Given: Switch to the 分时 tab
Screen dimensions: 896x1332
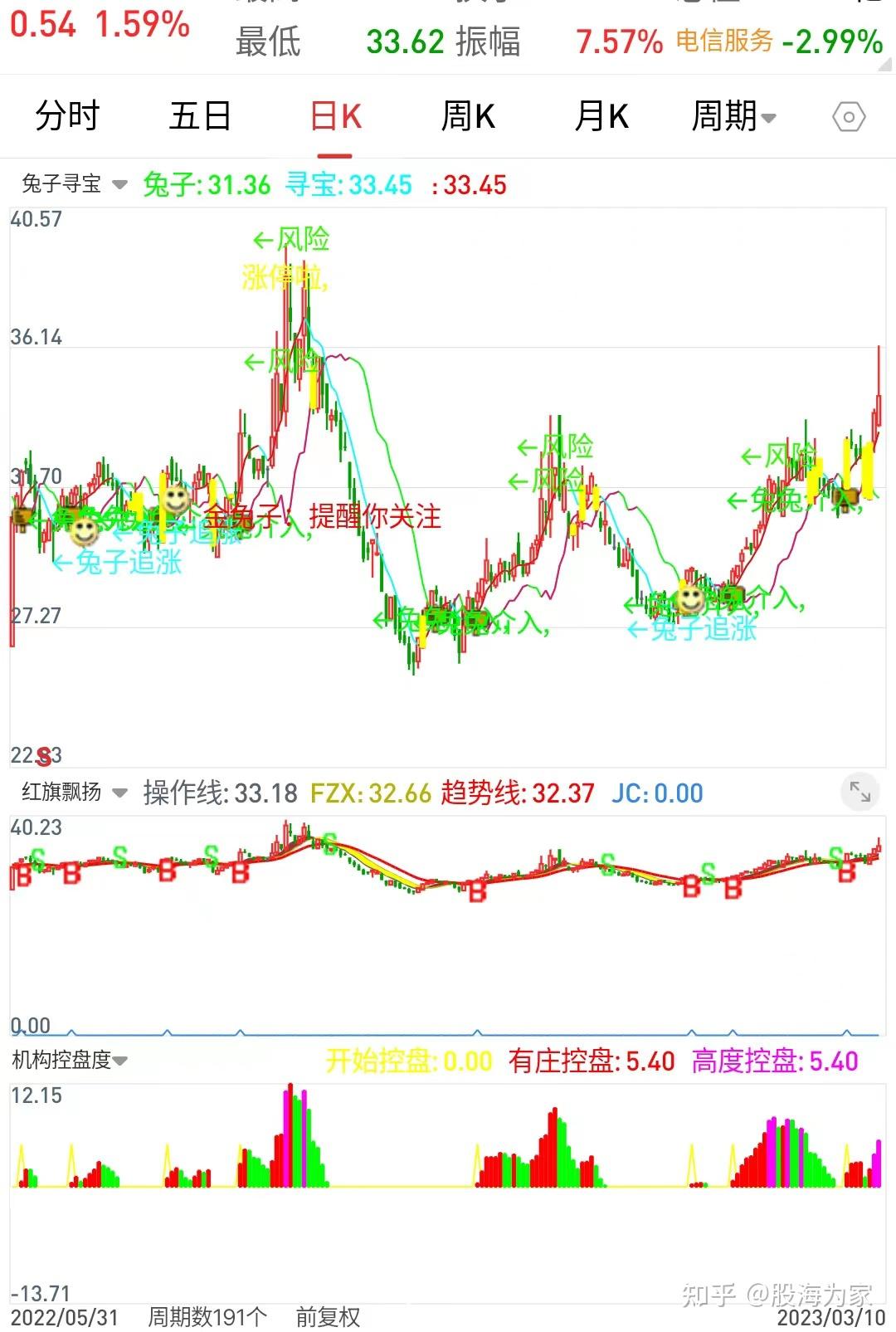Looking at the screenshot, I should [x=68, y=116].
